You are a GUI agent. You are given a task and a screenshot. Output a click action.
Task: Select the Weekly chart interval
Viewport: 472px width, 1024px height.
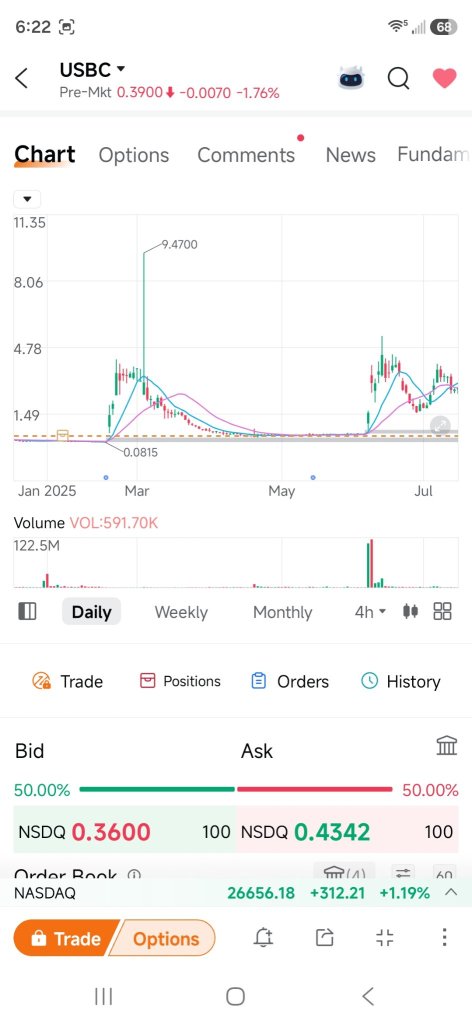pos(181,612)
